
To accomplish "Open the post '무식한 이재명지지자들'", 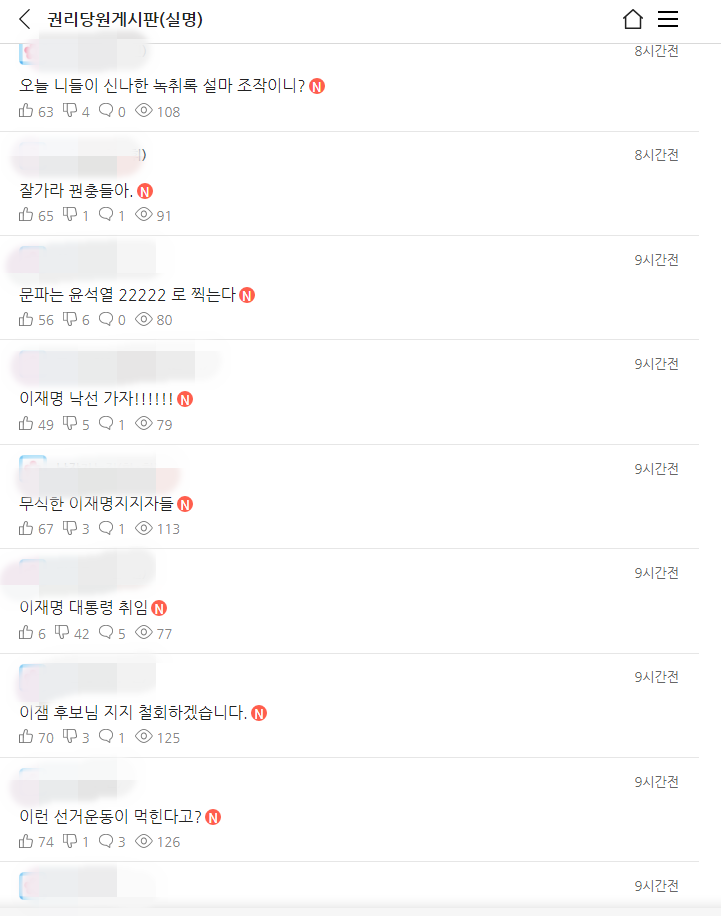I will [96, 503].
